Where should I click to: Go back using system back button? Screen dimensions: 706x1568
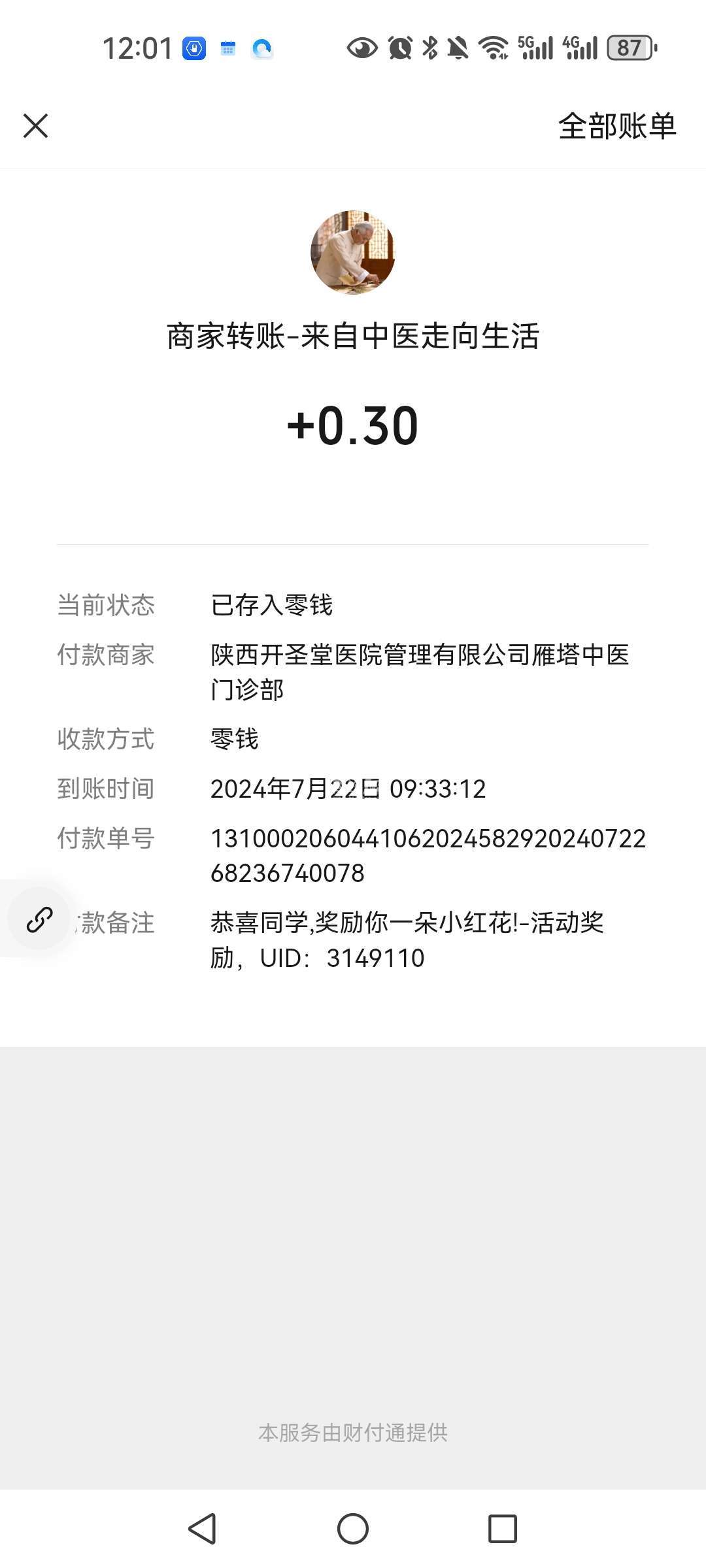click(203, 1529)
